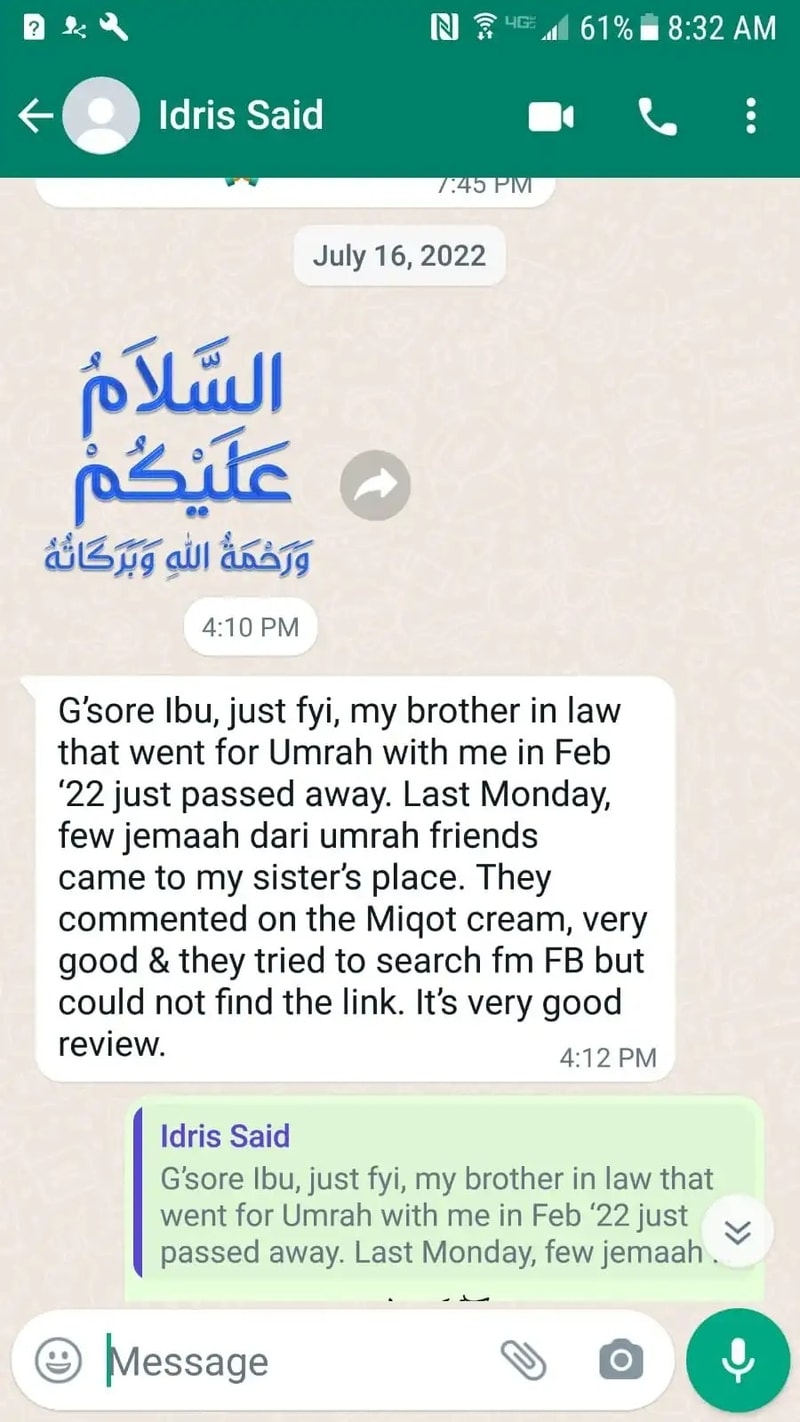Start a voice call with Idris Said
This screenshot has width=800, height=1422.
(657, 118)
